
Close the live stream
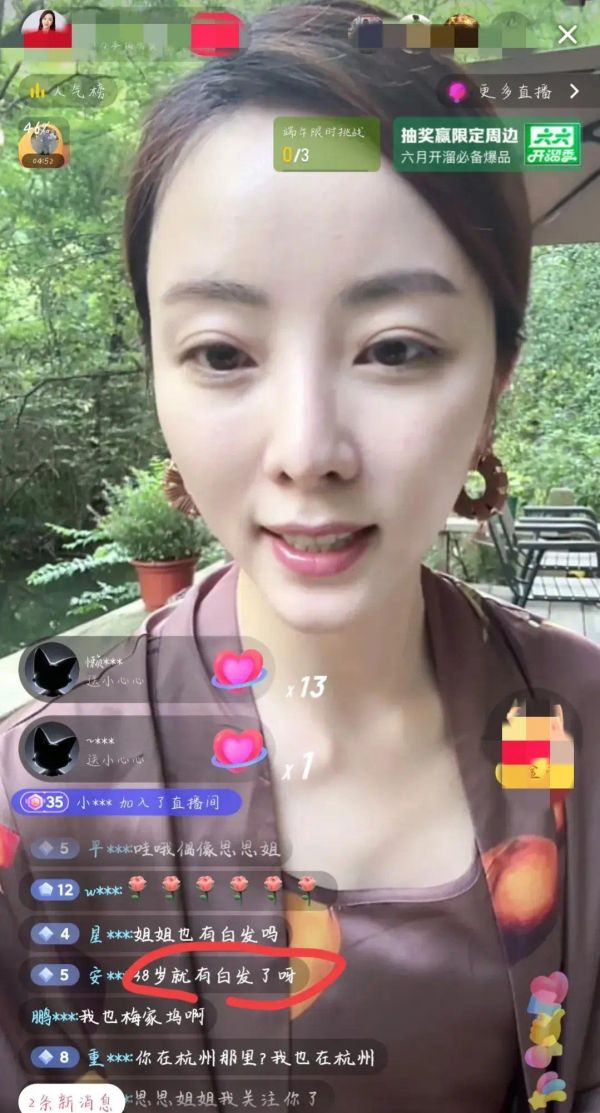[567, 35]
